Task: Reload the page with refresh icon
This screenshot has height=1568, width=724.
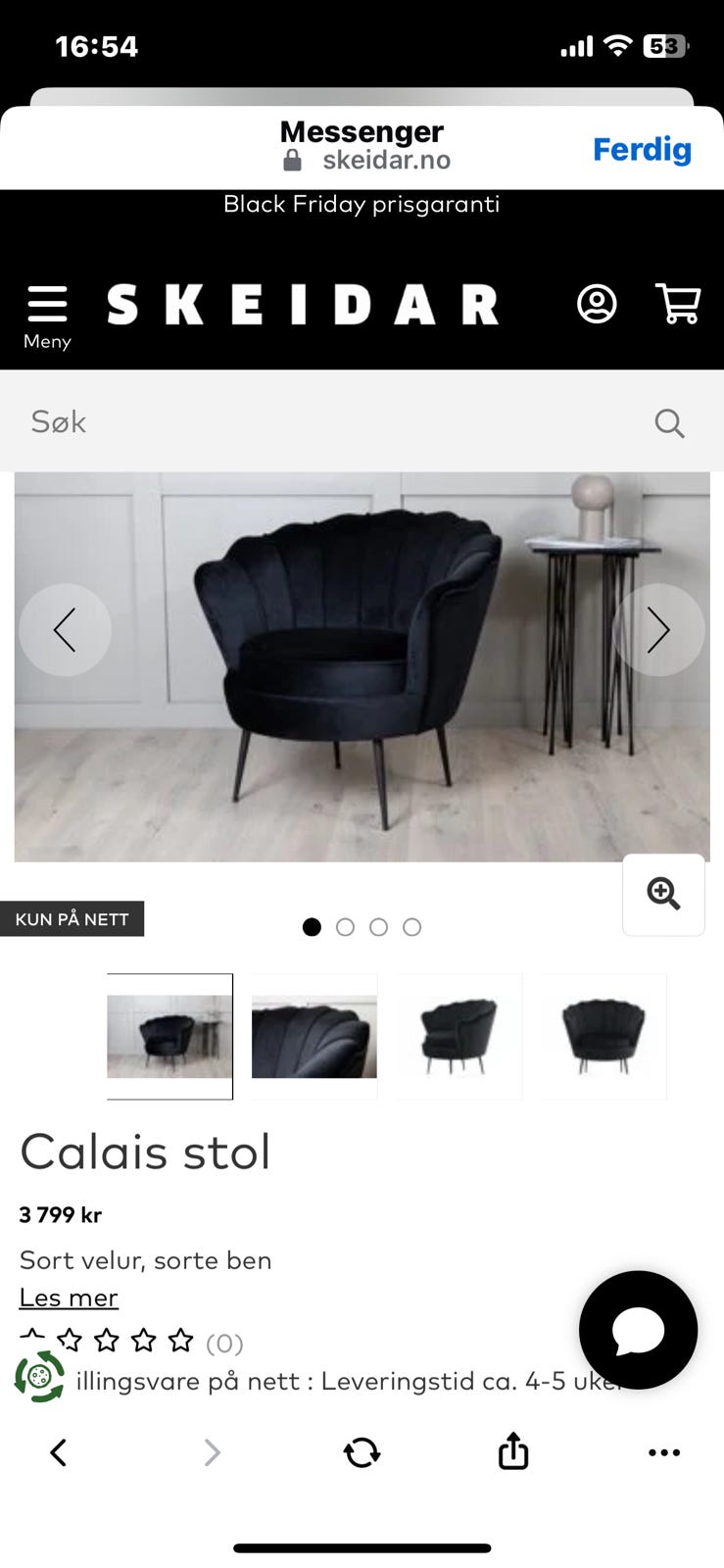Action: coord(362,1452)
